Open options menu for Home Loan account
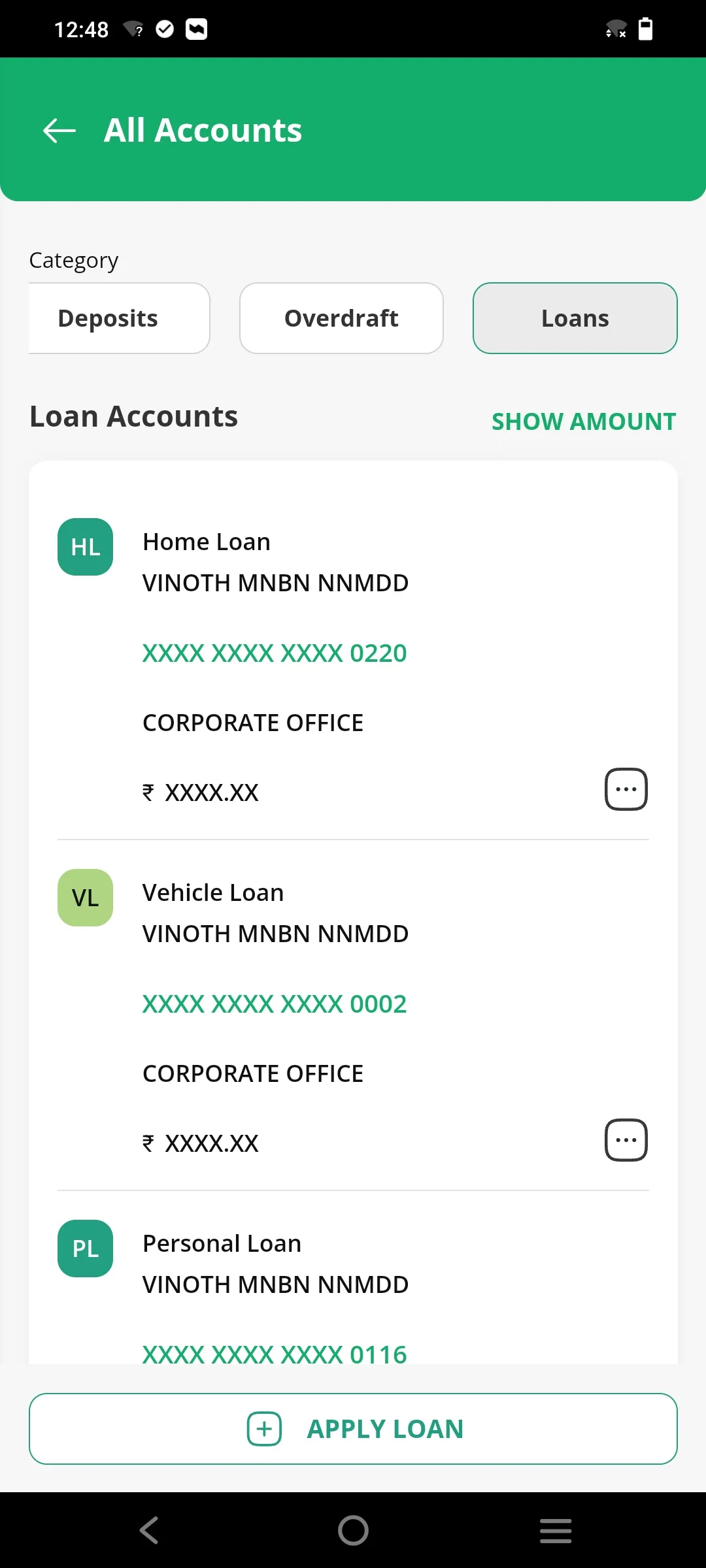 tap(626, 788)
